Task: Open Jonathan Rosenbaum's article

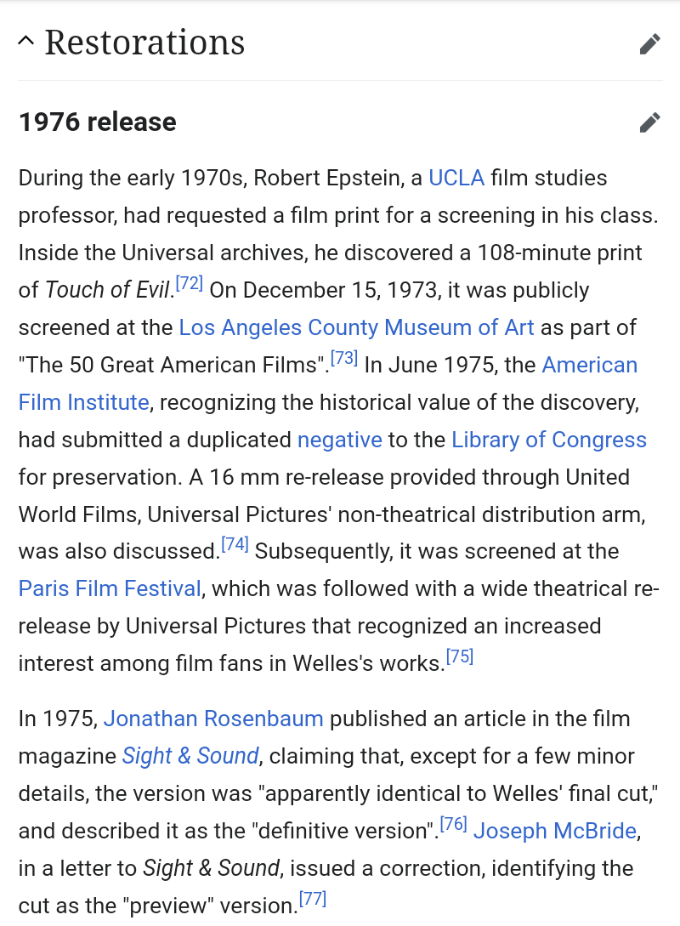Action: [x=213, y=719]
